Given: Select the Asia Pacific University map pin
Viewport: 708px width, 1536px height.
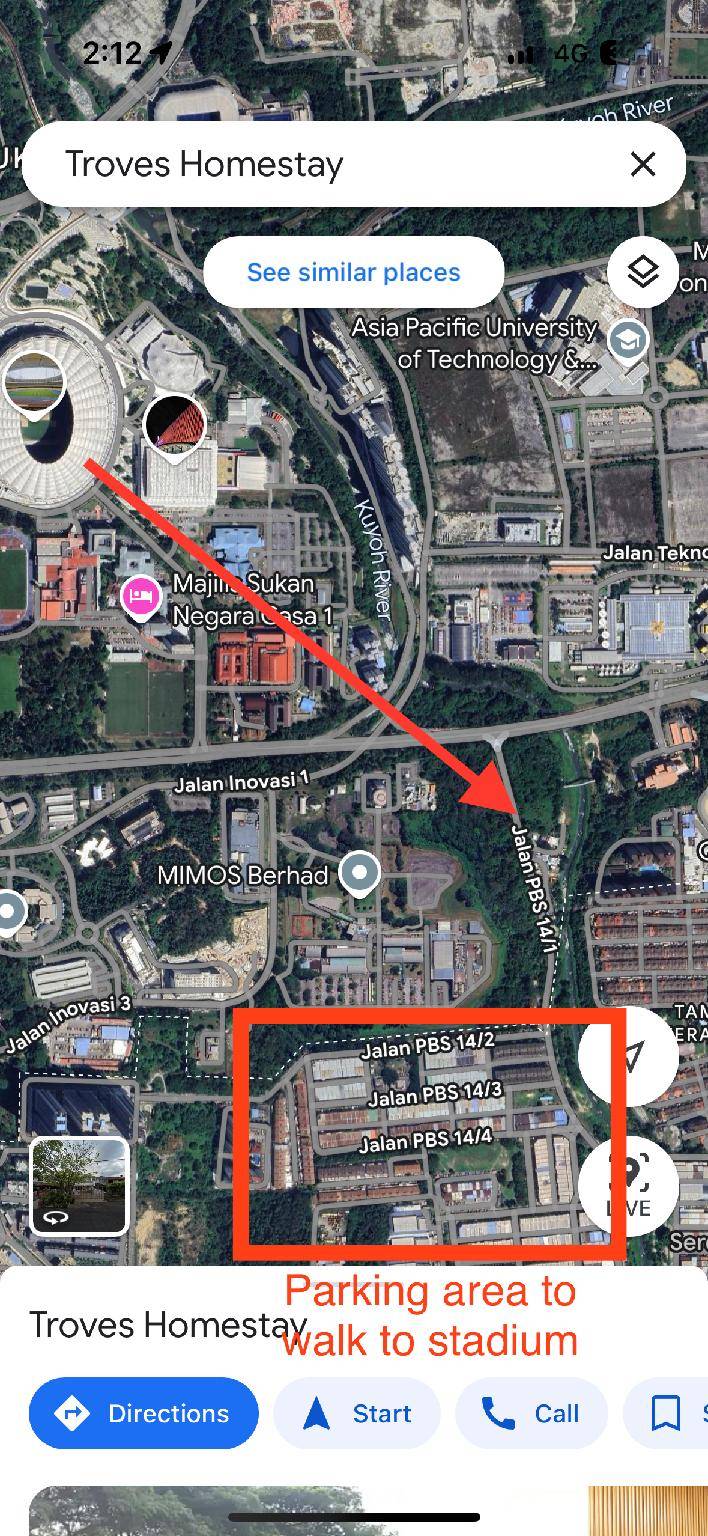Looking at the screenshot, I should 629,341.
